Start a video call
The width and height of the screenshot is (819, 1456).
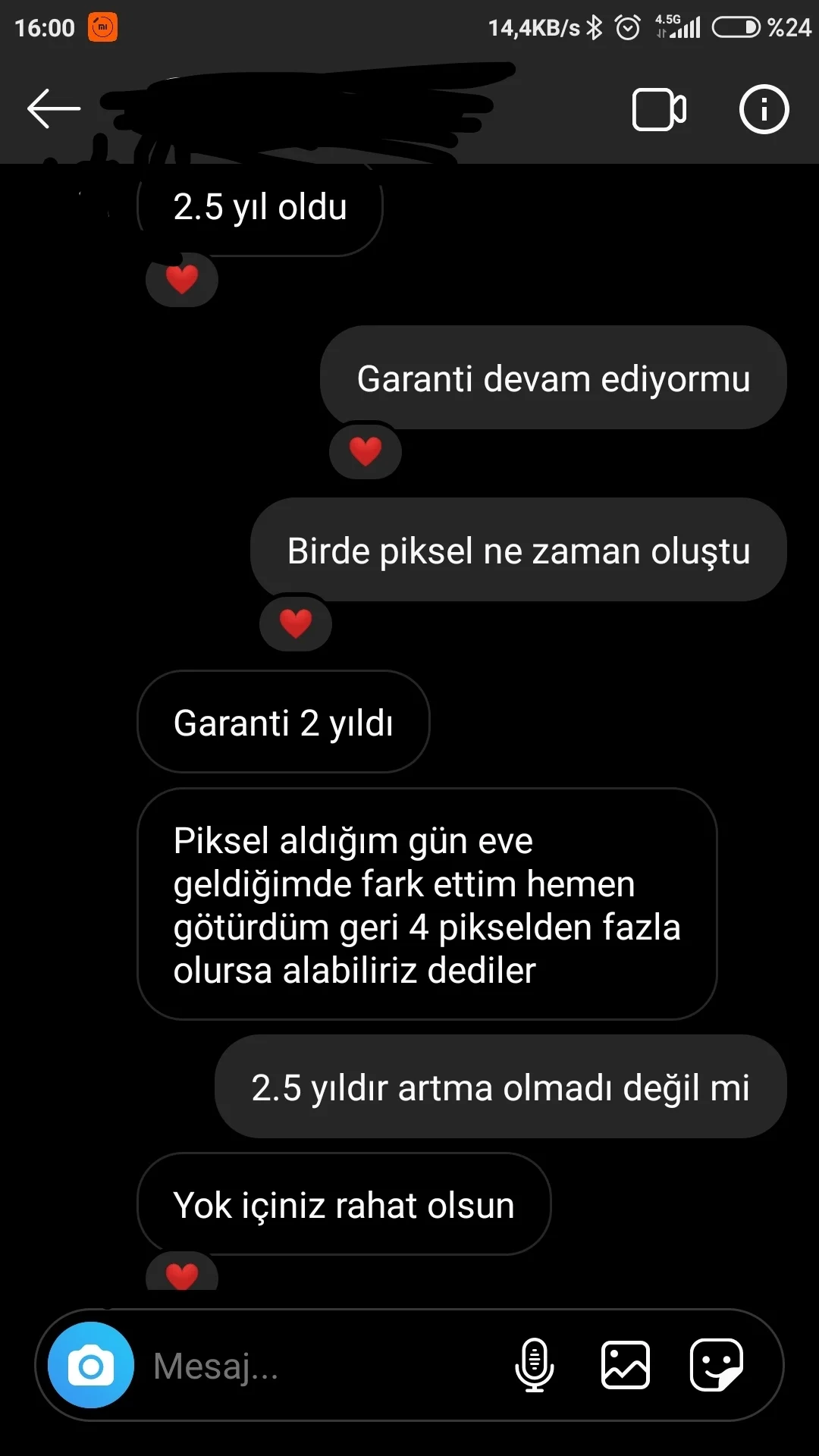tap(659, 110)
